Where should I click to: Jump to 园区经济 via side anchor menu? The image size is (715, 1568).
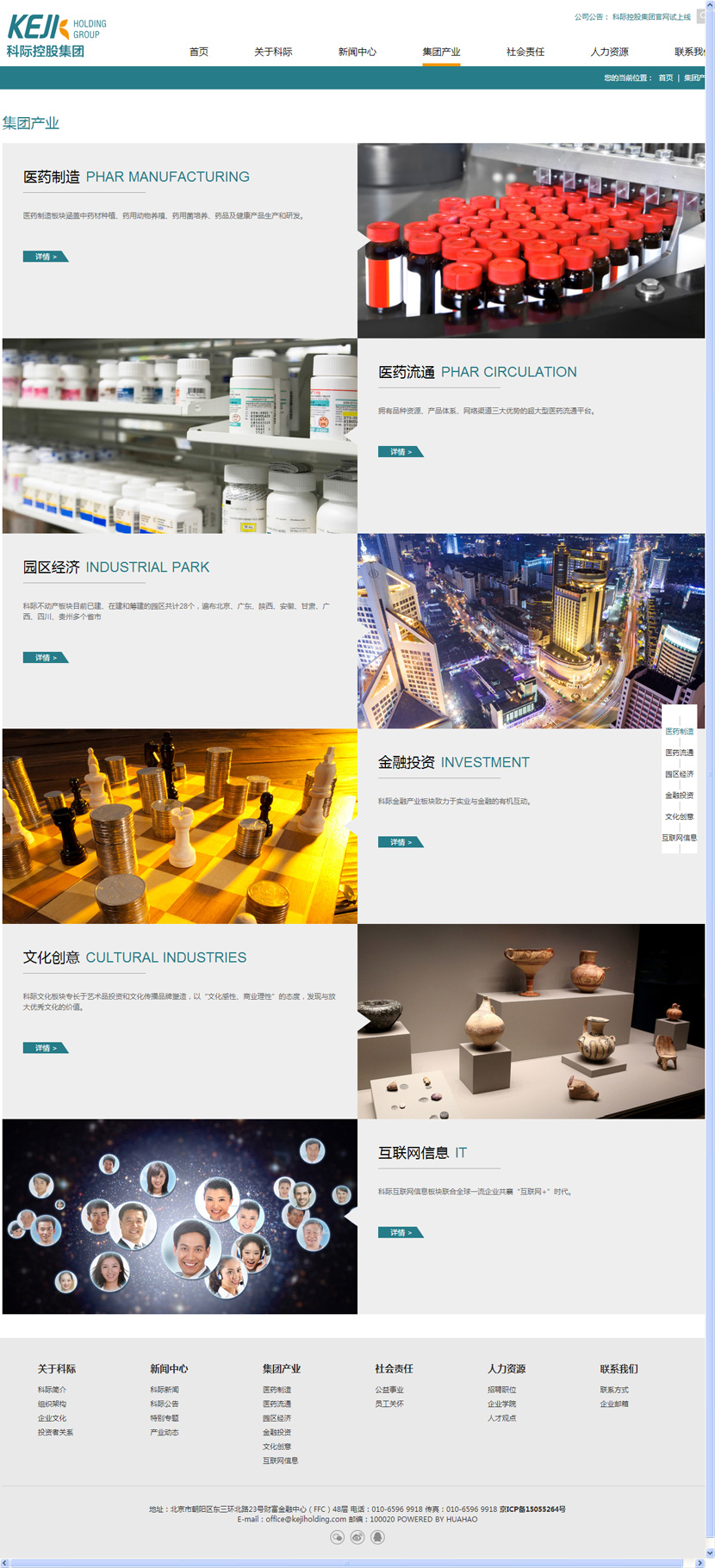click(x=679, y=774)
